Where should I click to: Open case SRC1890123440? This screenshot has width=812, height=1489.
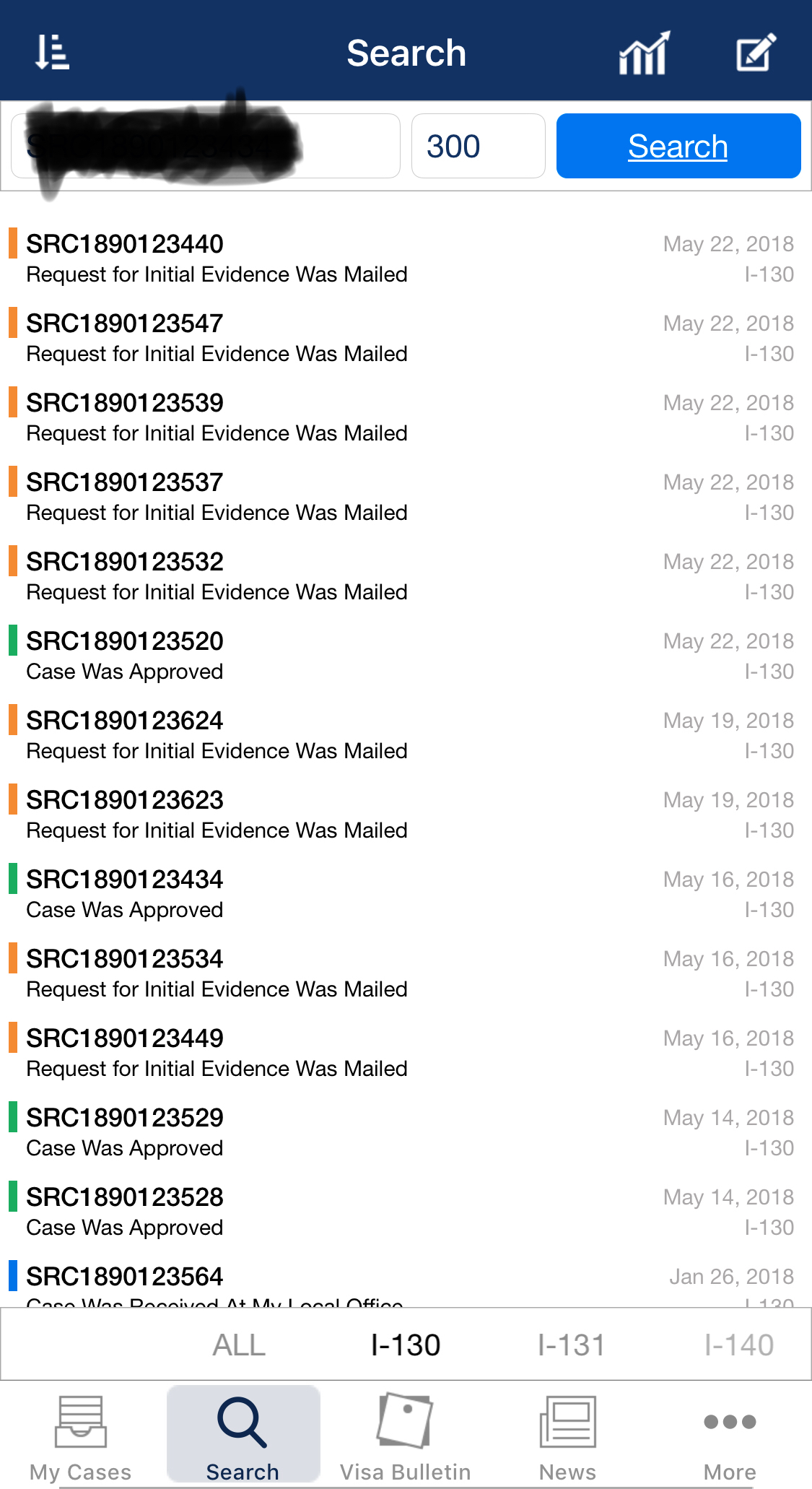coord(406,259)
